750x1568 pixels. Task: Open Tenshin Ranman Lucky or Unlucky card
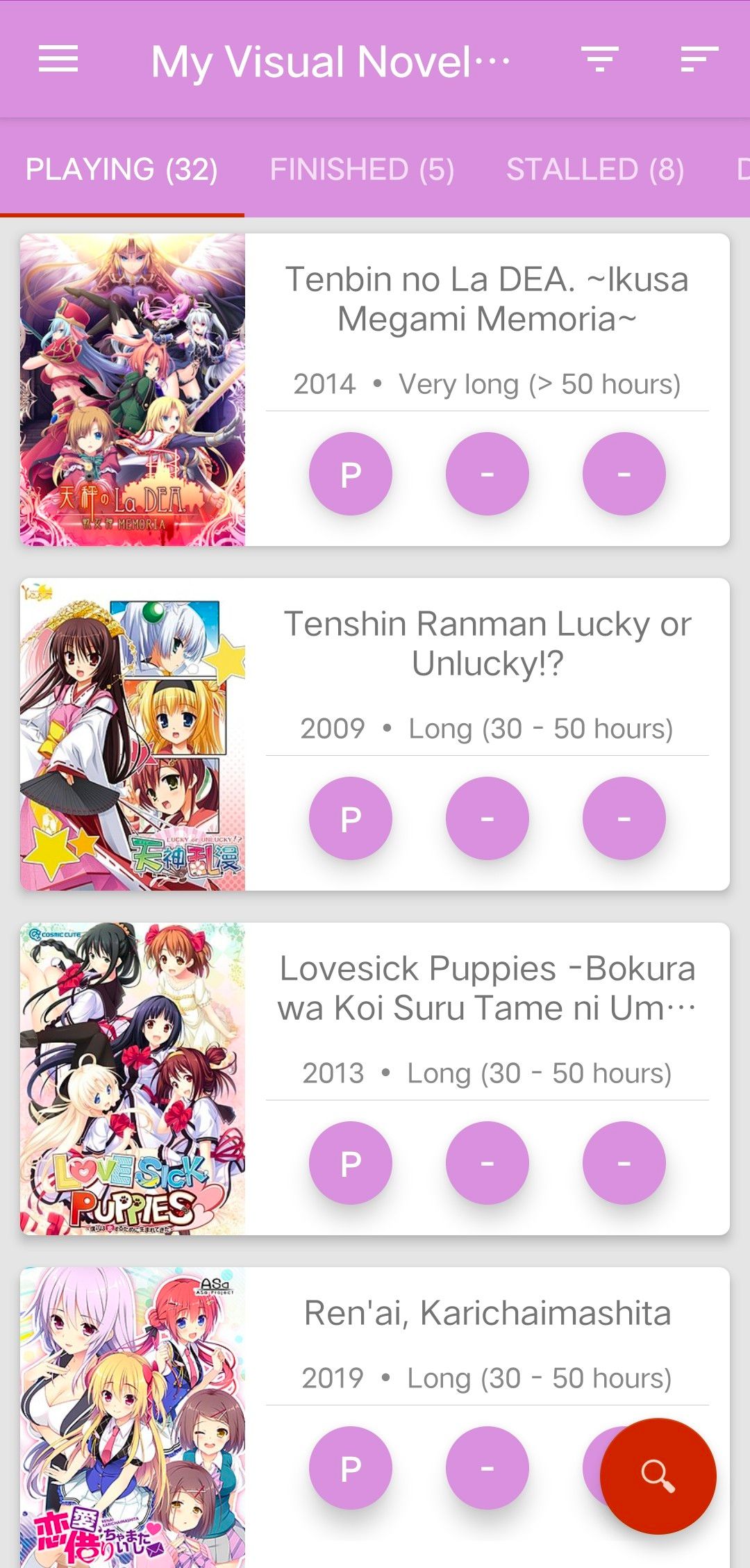click(486, 643)
